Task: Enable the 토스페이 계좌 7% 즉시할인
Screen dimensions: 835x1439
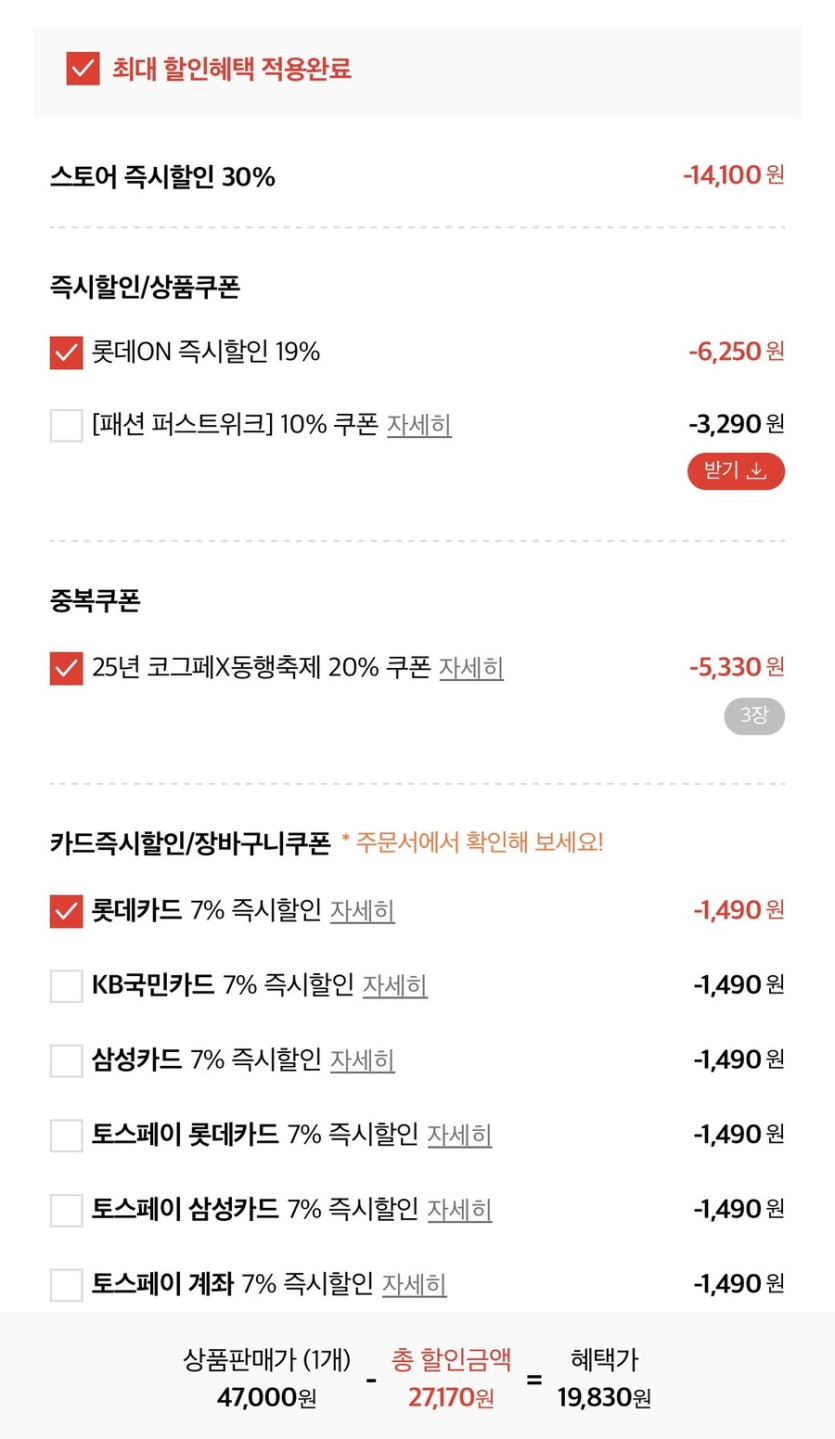Action: tap(64, 1284)
